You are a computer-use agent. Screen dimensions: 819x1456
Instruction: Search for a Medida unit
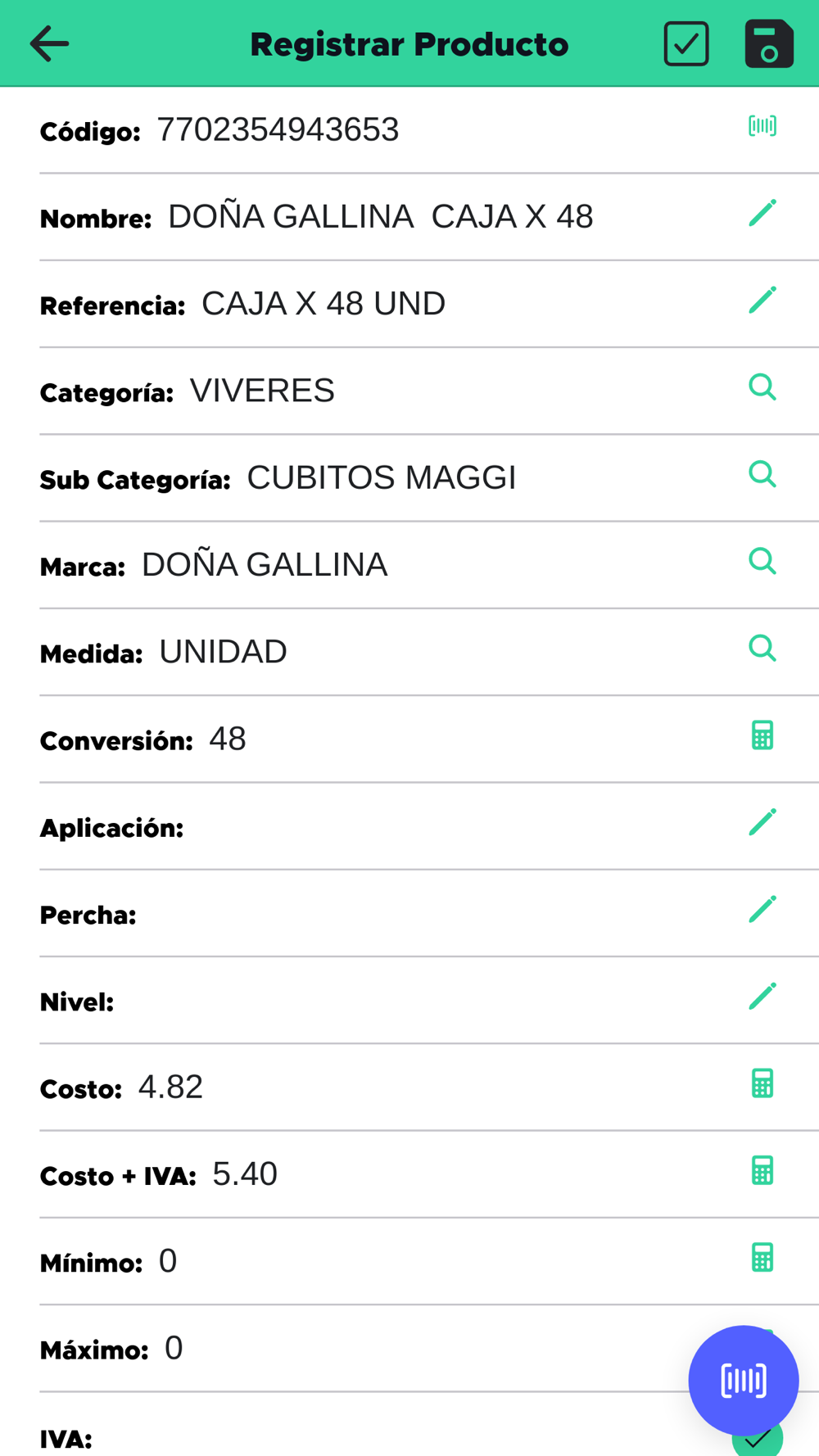762,648
